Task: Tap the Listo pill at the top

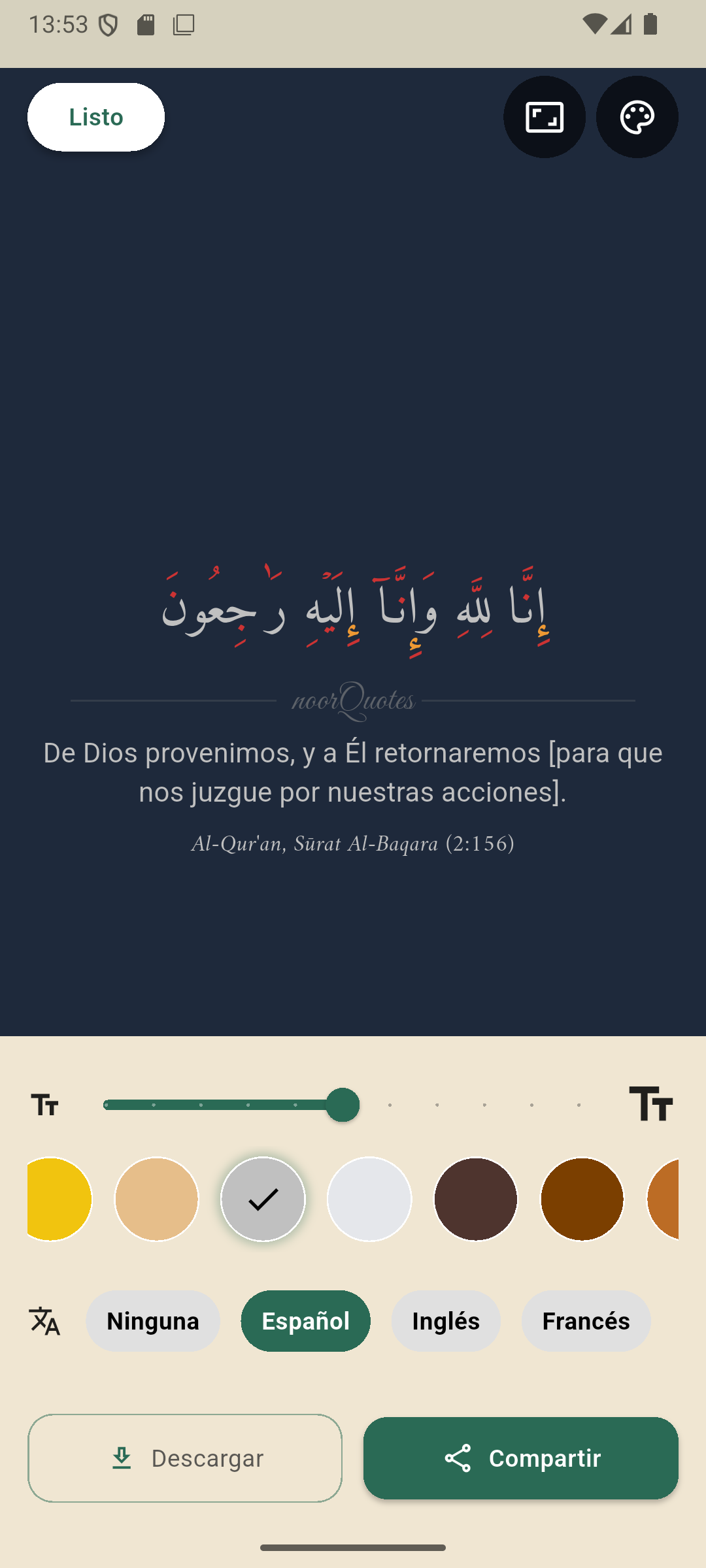Action: click(x=95, y=116)
